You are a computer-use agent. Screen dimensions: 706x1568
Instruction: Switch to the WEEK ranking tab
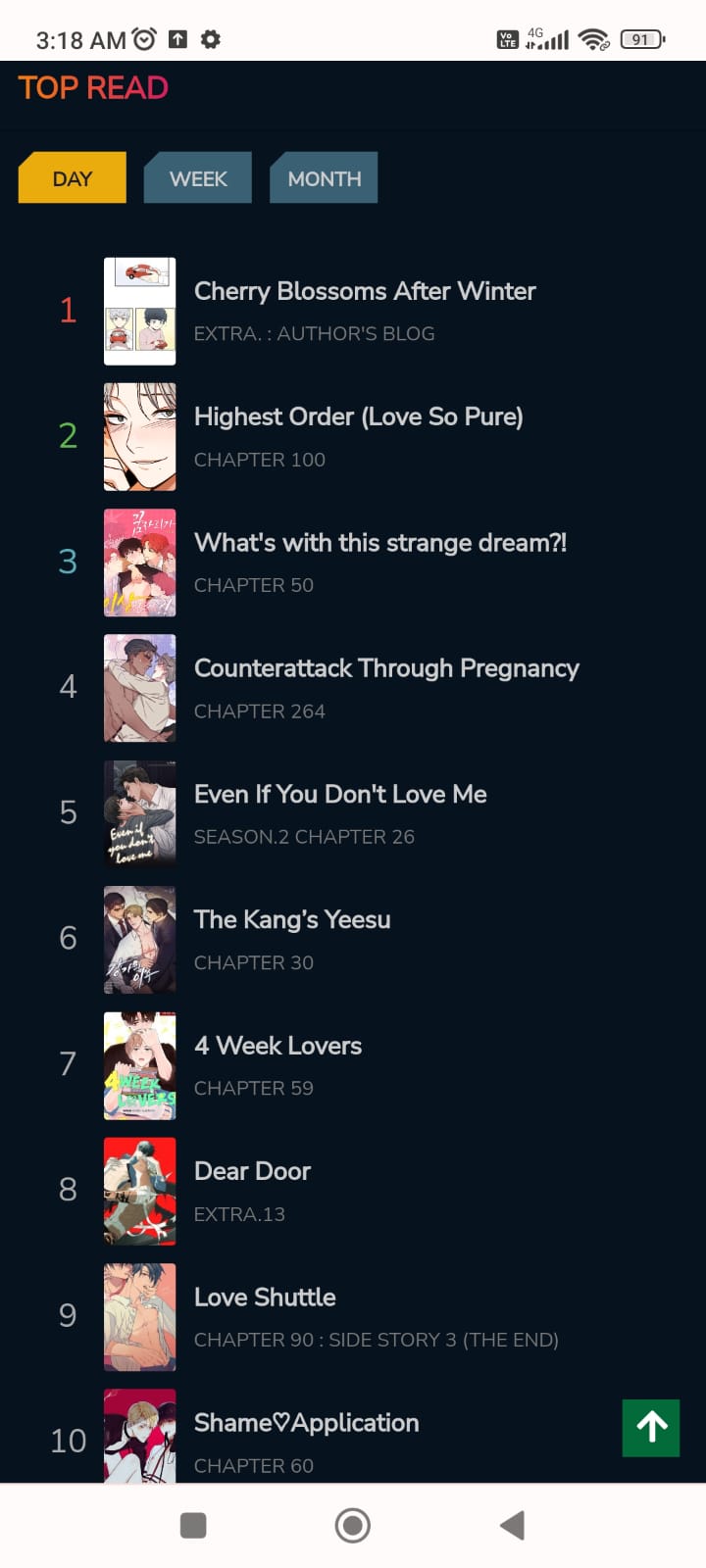pyautogui.click(x=197, y=178)
